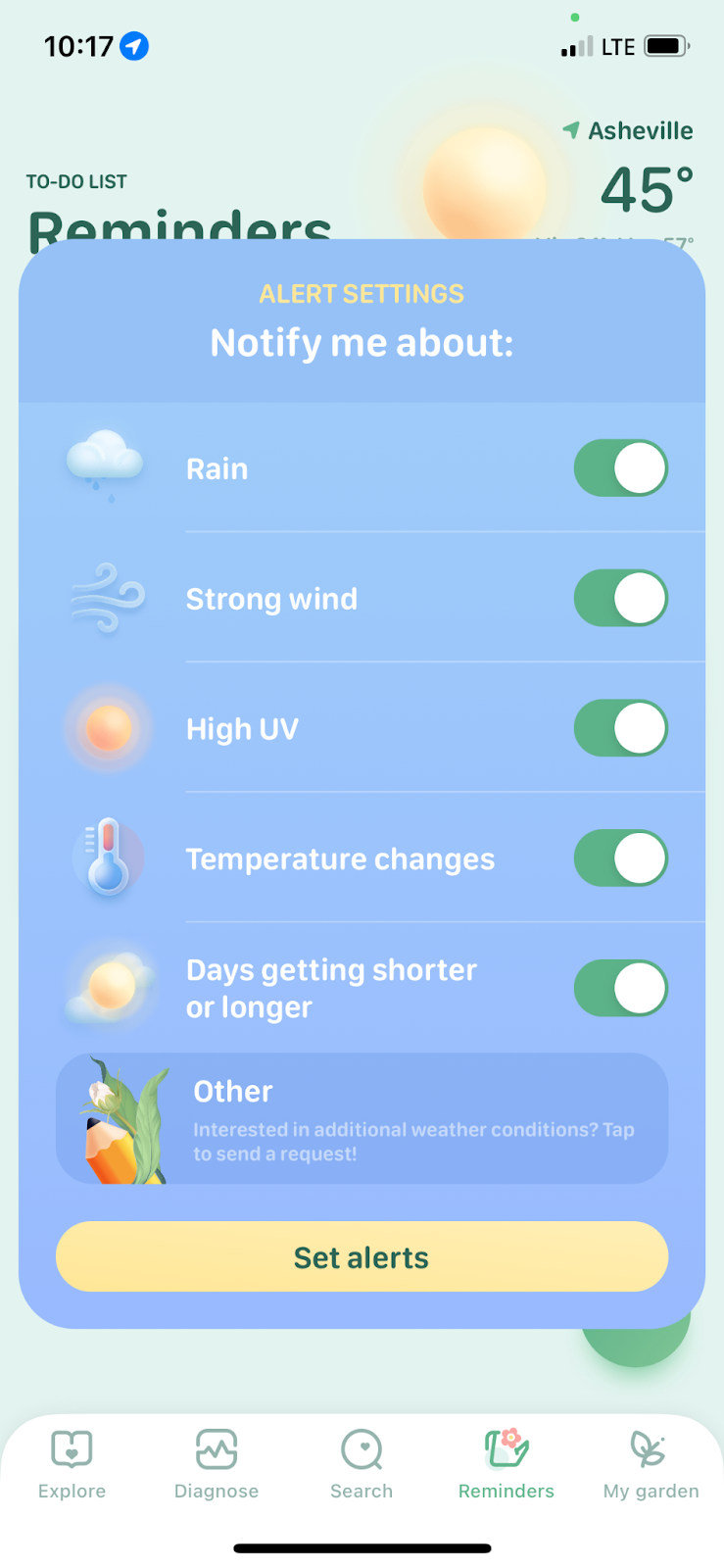Toggle Days getting shorter or longer alerts
The height and width of the screenshot is (1568, 724).
coord(620,987)
